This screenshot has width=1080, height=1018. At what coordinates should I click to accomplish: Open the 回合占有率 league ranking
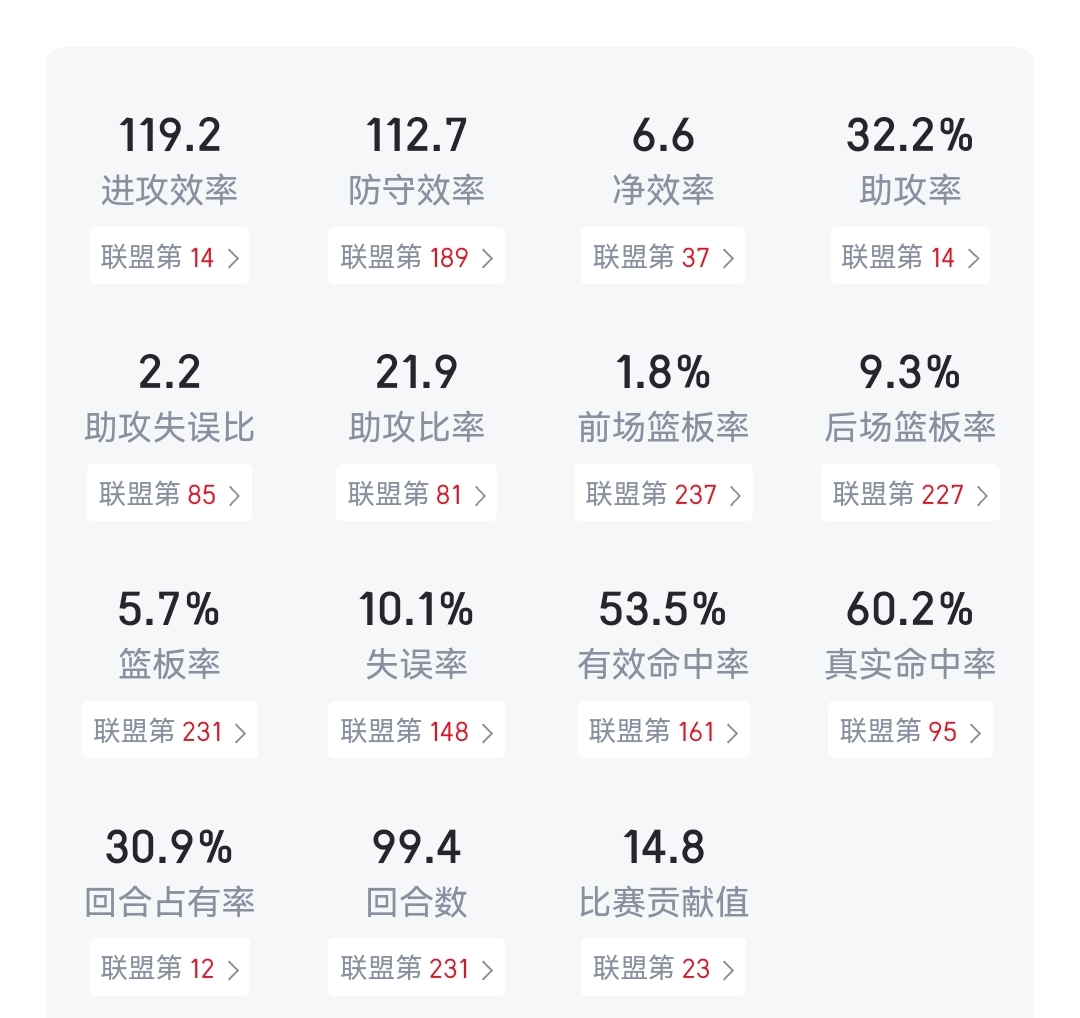point(169,968)
